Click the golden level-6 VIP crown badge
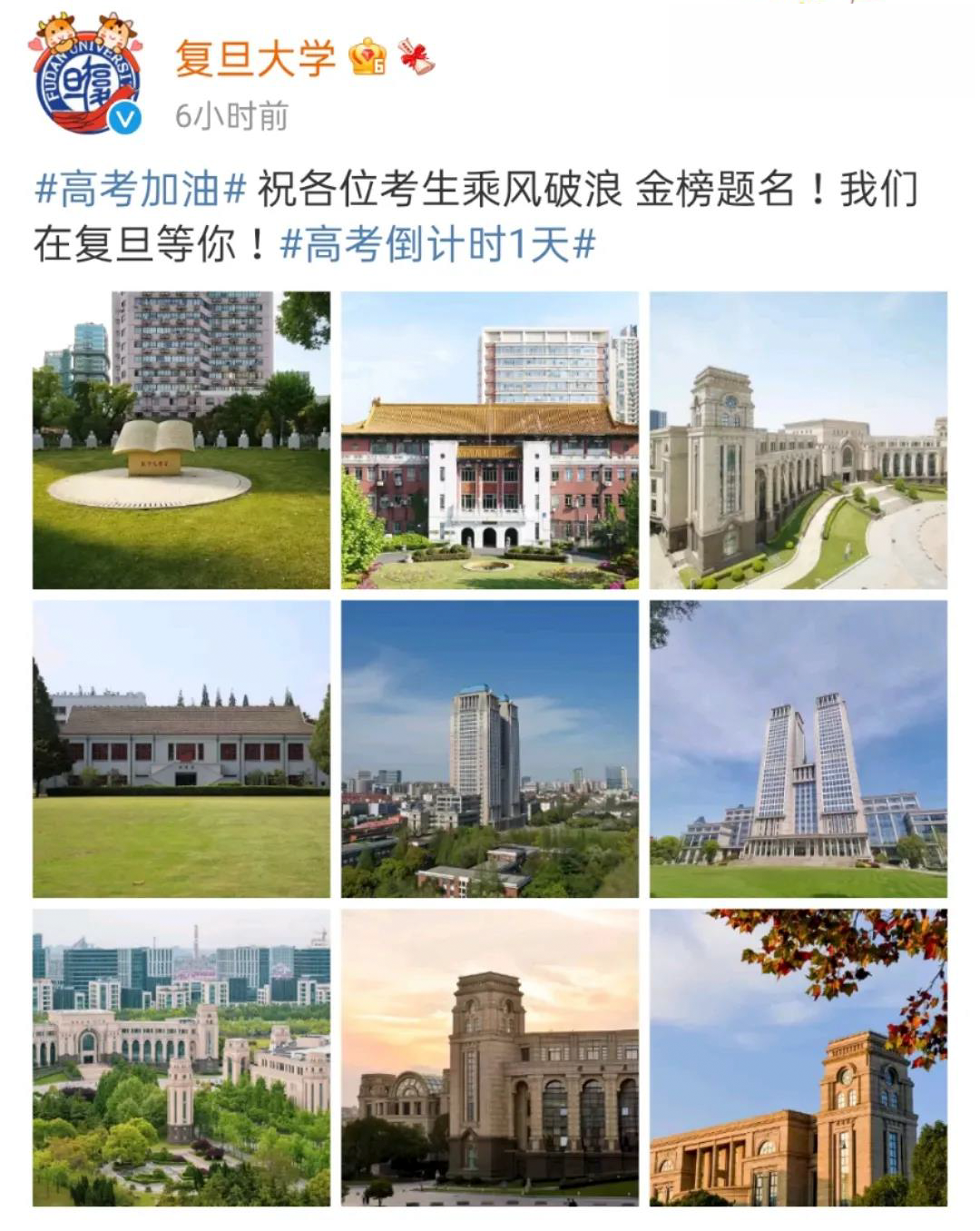 (367, 57)
